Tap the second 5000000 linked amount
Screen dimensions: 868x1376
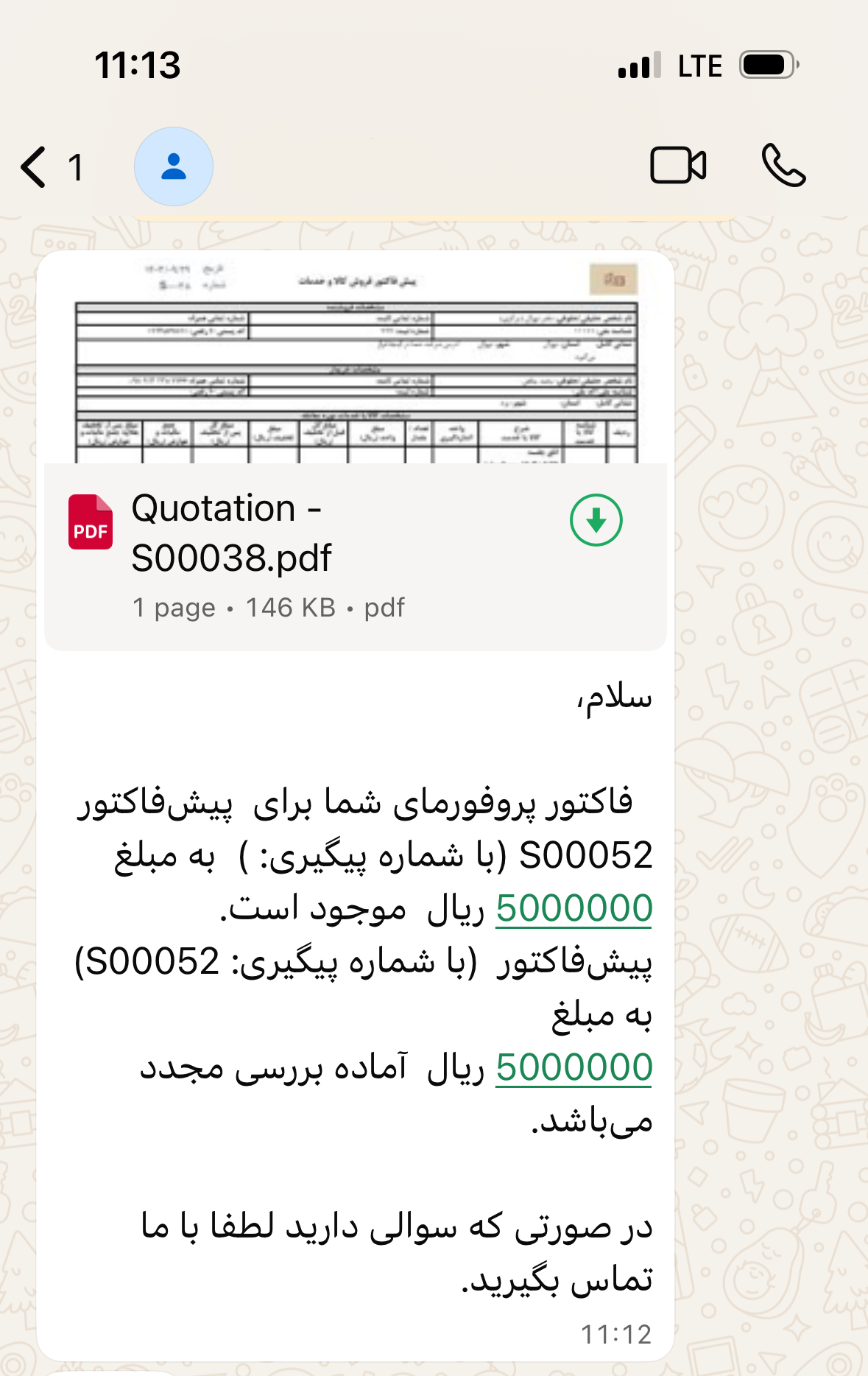click(574, 1067)
